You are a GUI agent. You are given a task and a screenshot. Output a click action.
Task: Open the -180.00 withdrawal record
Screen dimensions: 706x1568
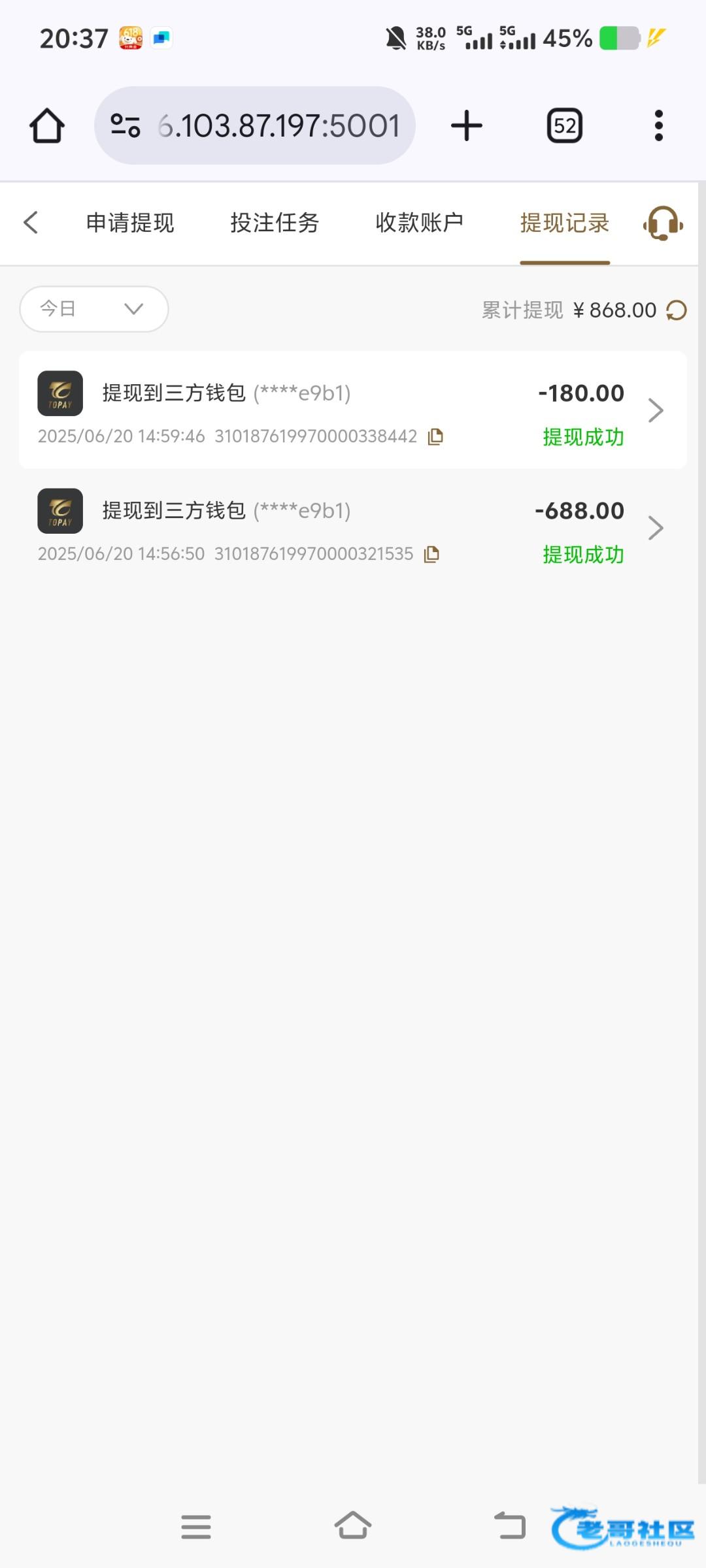tap(353, 410)
